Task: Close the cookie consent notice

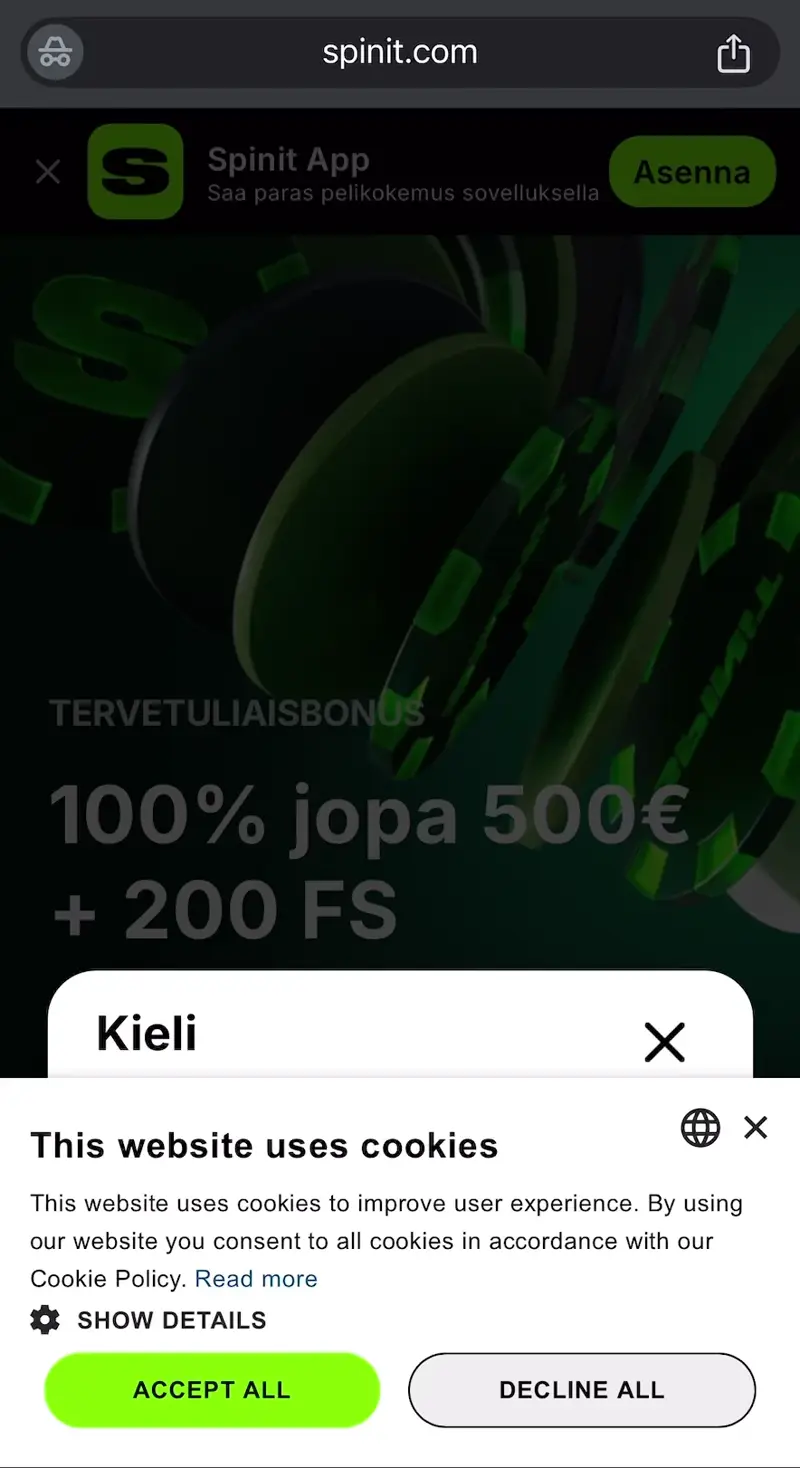Action: click(755, 1128)
